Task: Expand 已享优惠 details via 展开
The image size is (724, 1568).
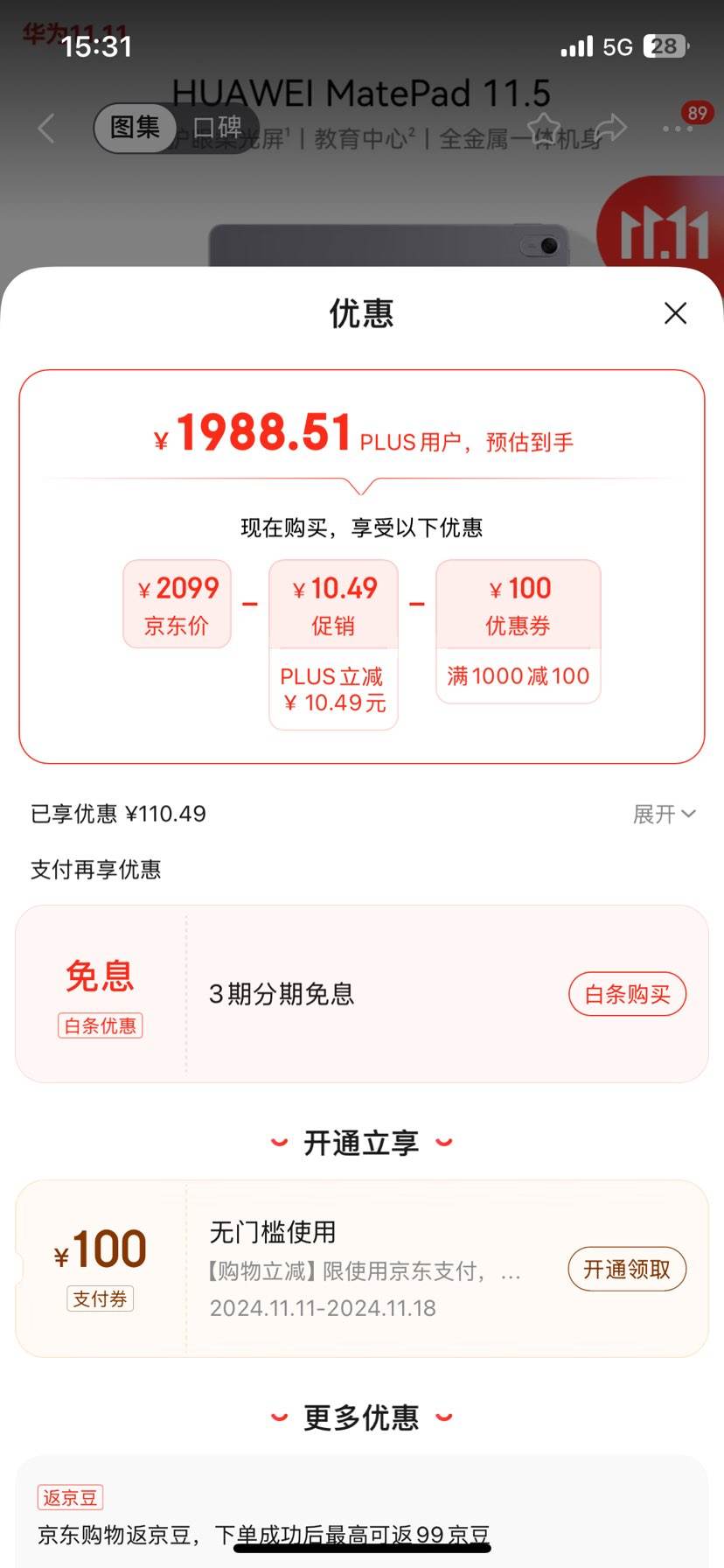Action: (665, 814)
